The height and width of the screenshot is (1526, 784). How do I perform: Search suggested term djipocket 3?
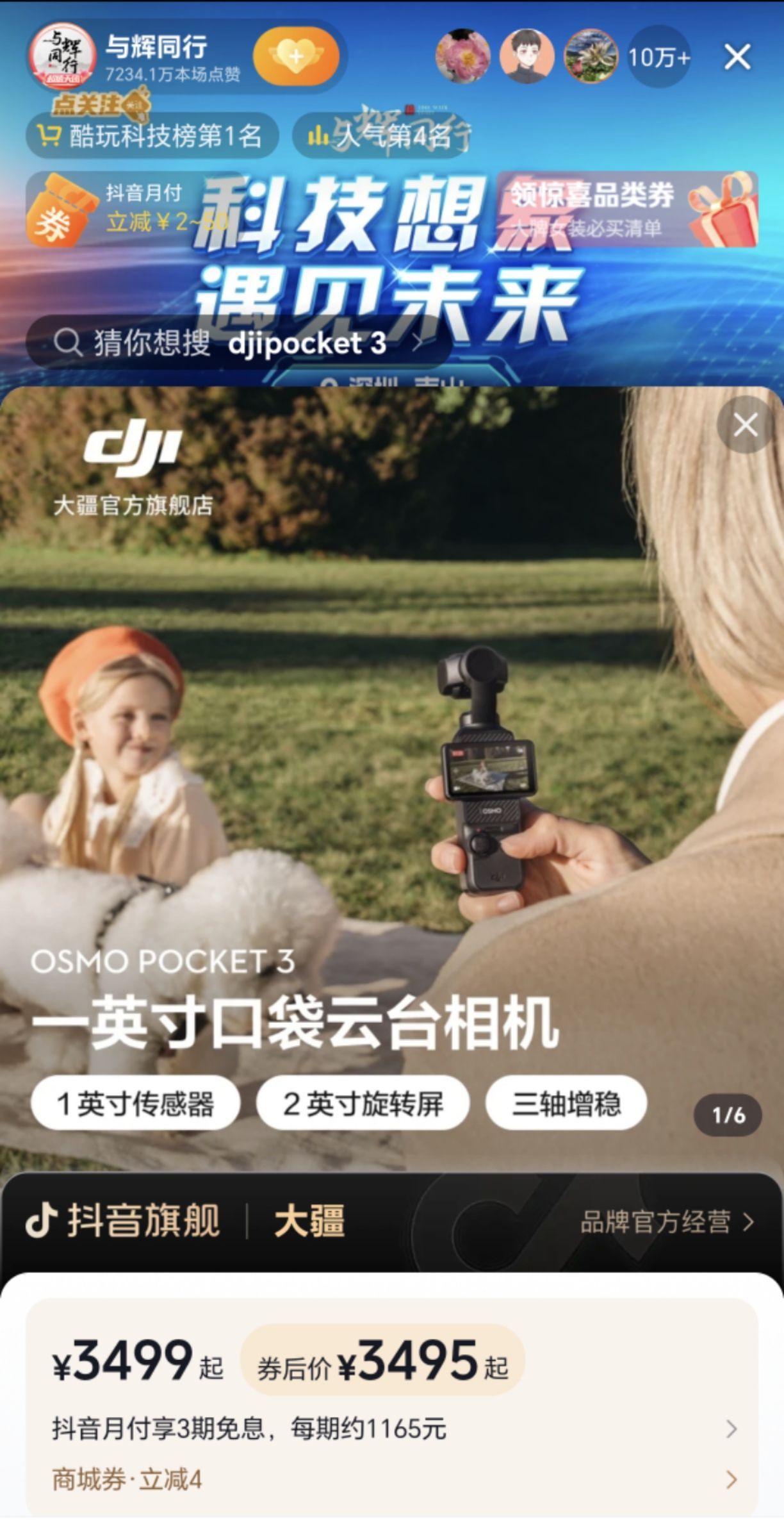(x=239, y=342)
